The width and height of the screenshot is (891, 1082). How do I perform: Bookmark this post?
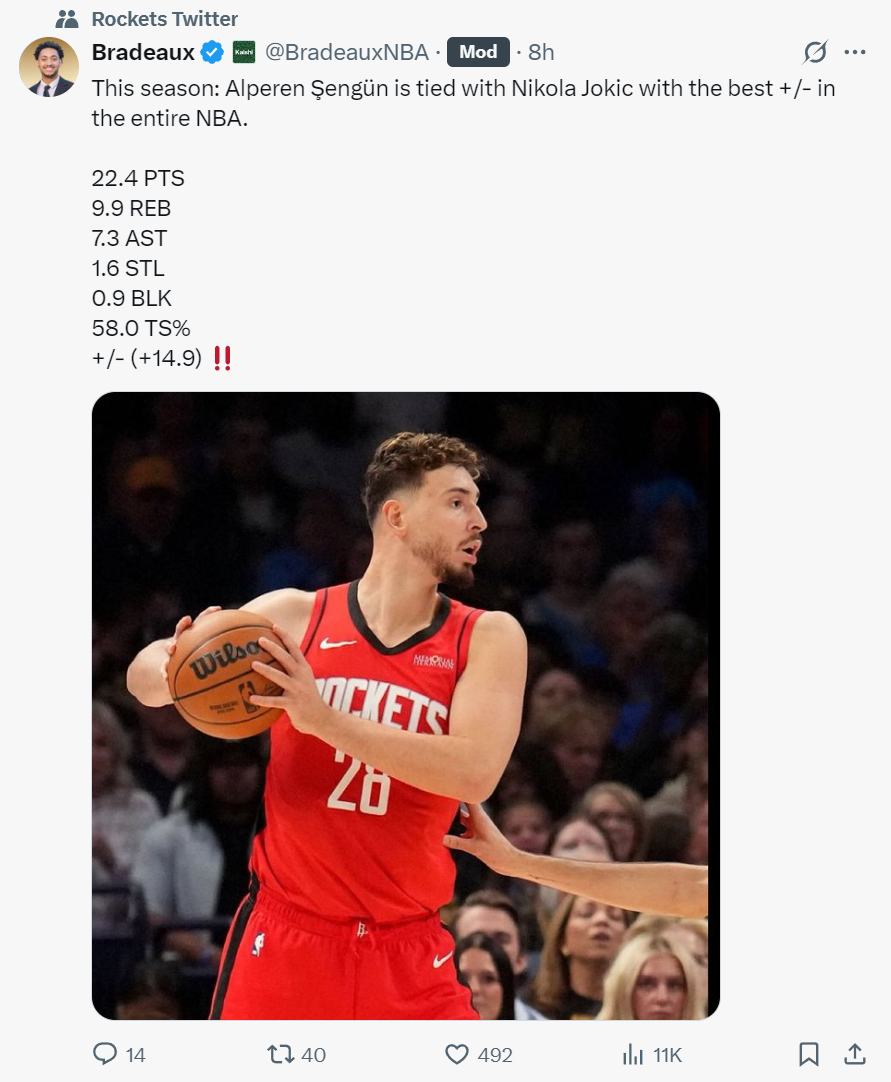pos(809,1054)
